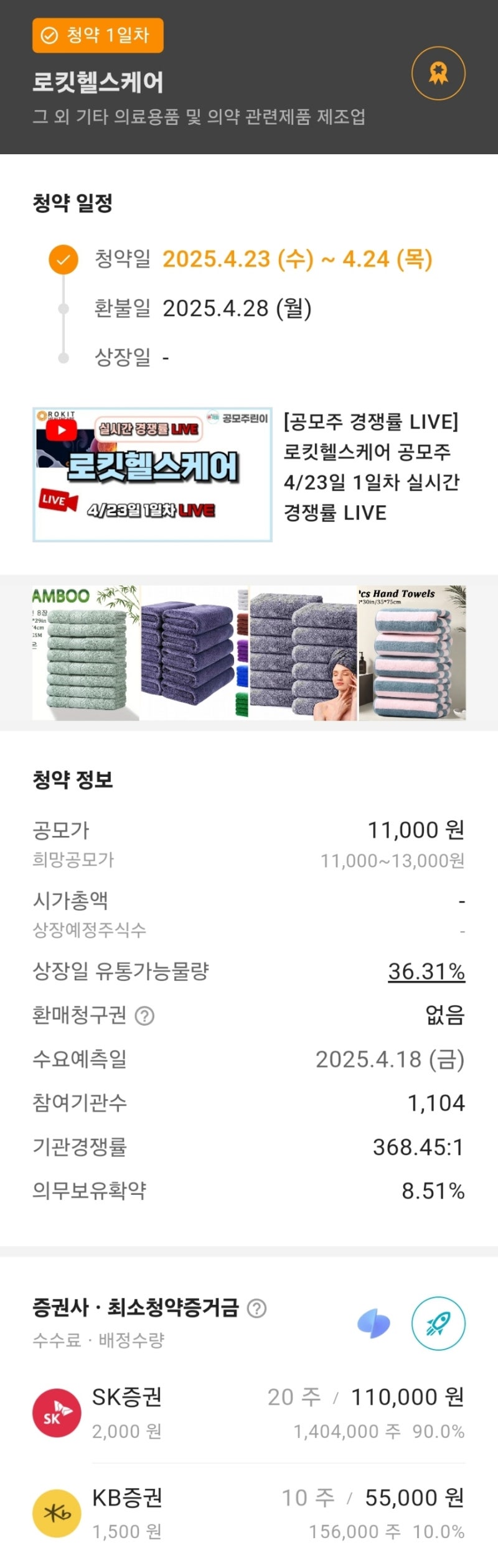This screenshot has width=498, height=1568.
Task: Show help for 환매청구권
Action: (144, 1016)
